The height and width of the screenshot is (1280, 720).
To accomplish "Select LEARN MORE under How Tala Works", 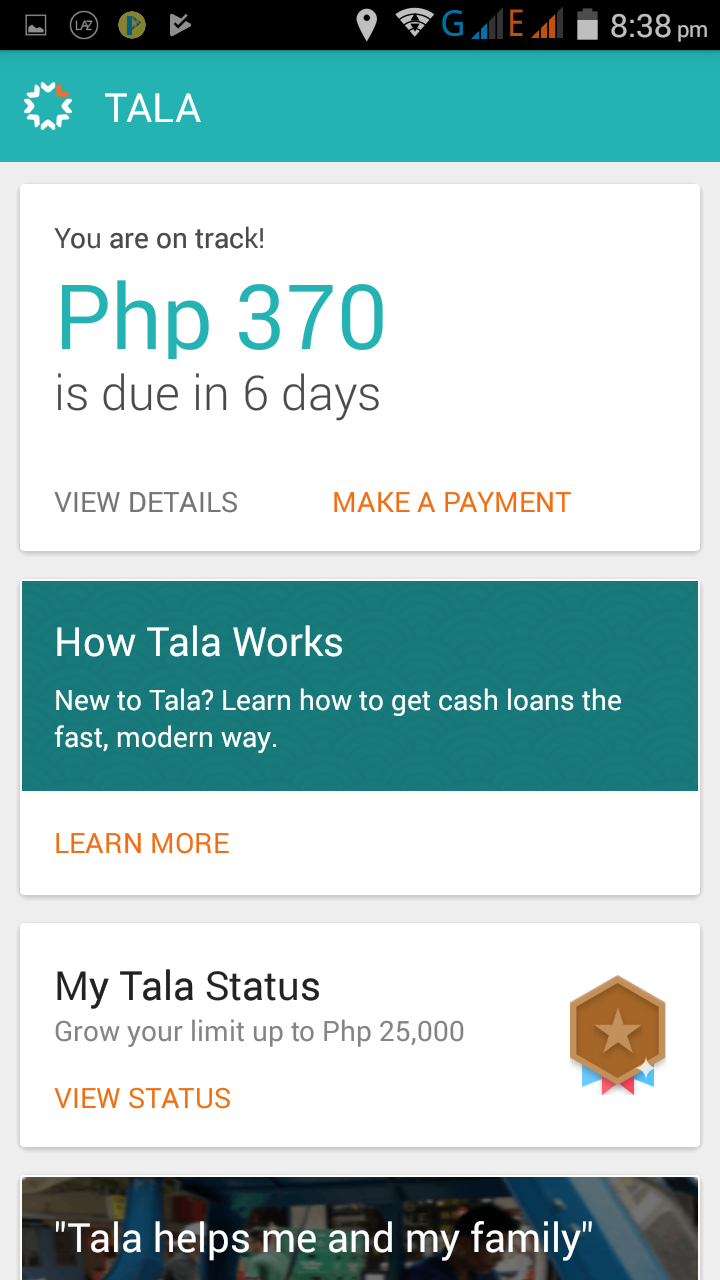I will (141, 844).
